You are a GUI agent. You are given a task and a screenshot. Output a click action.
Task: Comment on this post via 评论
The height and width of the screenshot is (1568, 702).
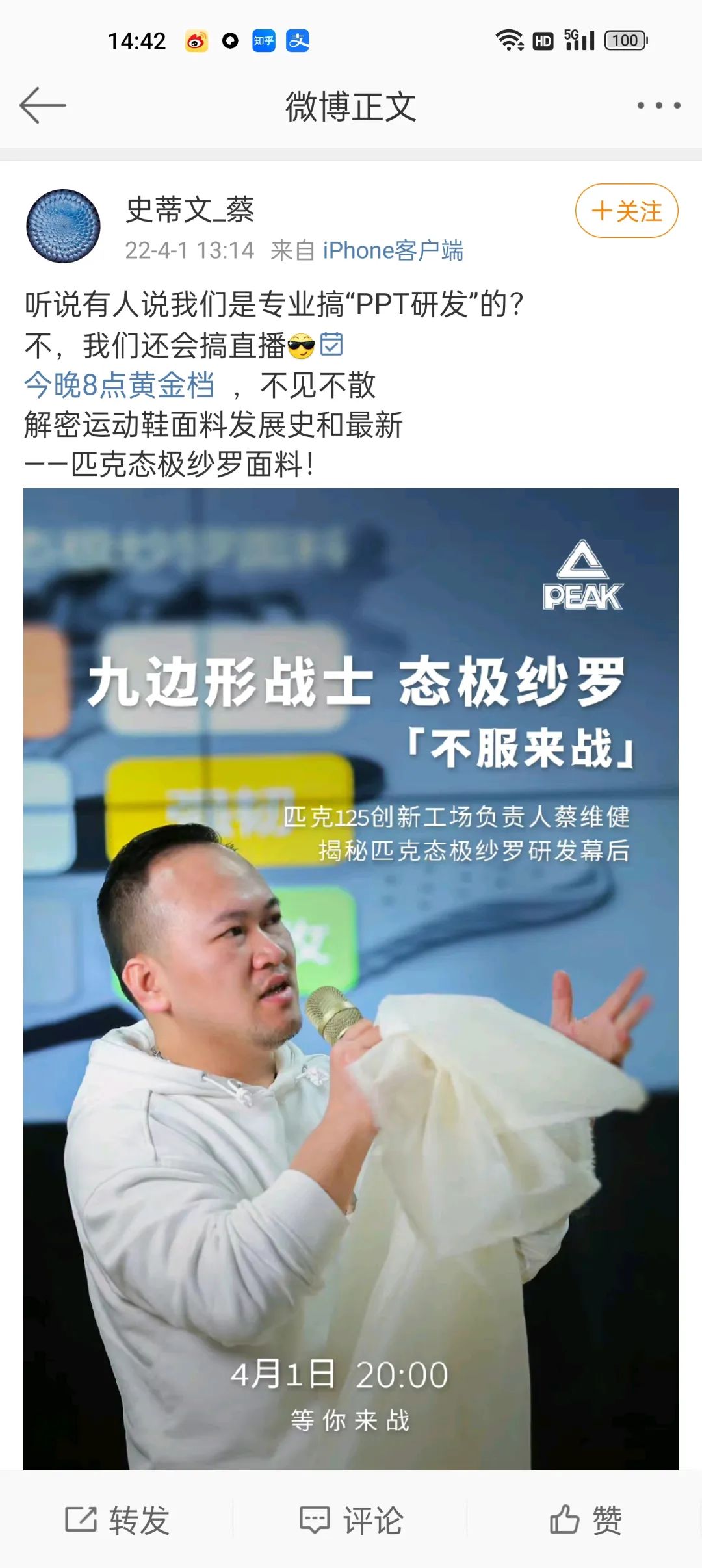coord(351,1520)
